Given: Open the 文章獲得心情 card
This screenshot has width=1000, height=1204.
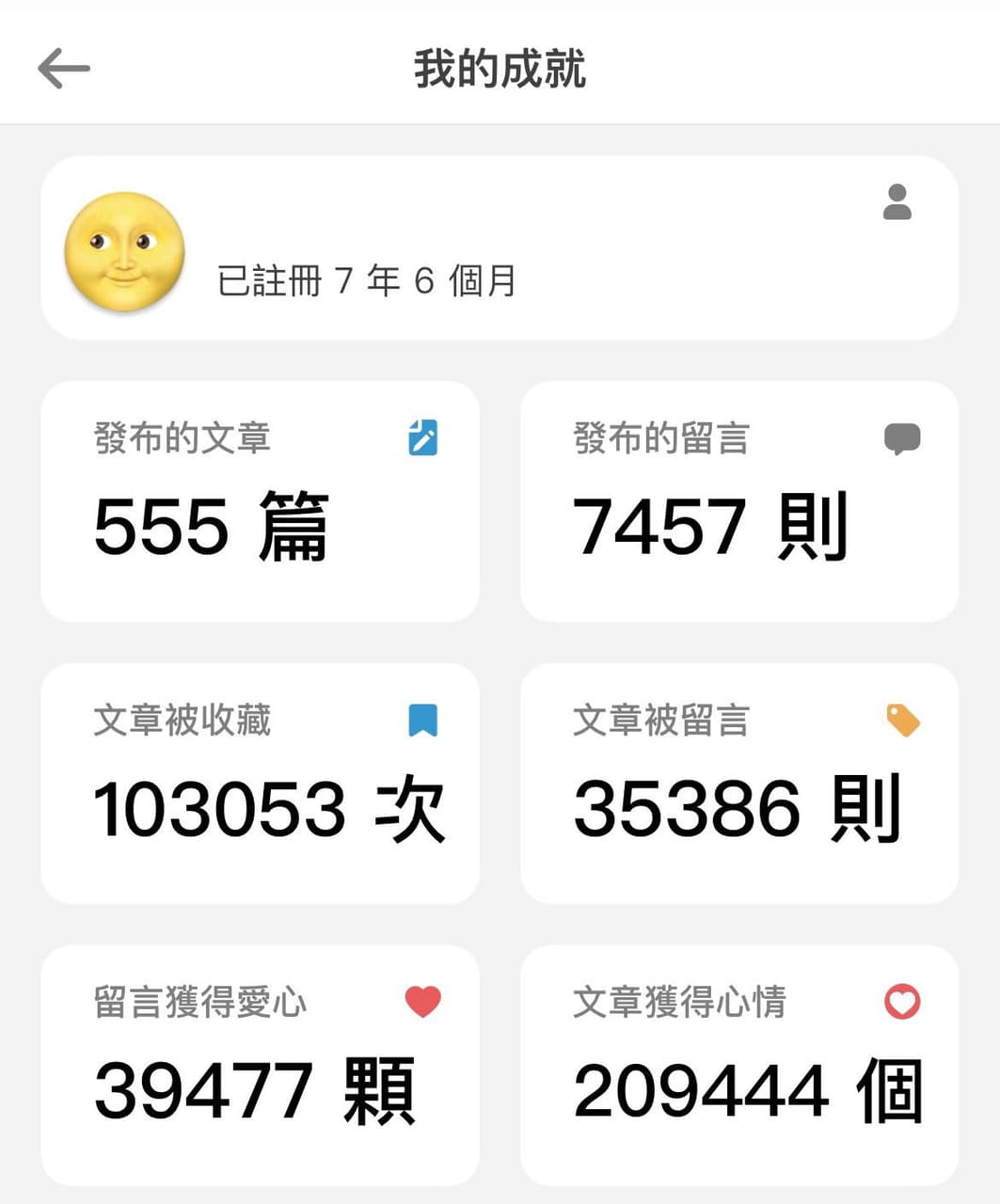Looking at the screenshot, I should point(739,1063).
